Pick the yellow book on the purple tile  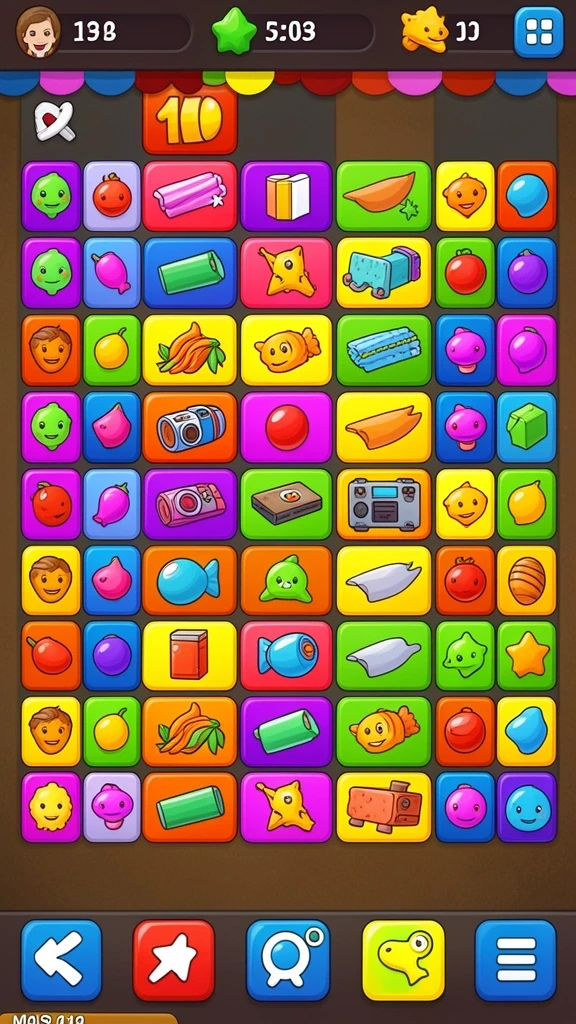click(287, 196)
